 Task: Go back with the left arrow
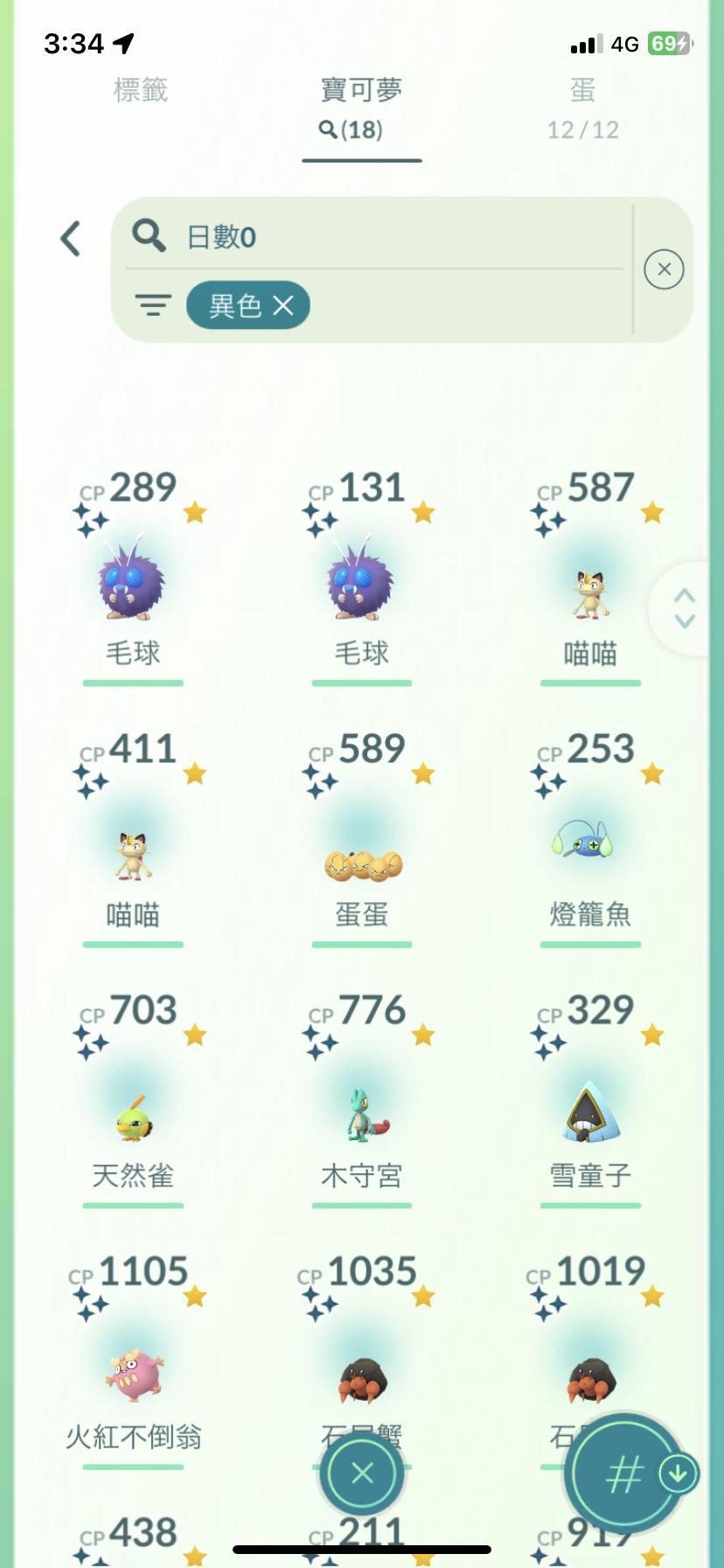pos(71,239)
